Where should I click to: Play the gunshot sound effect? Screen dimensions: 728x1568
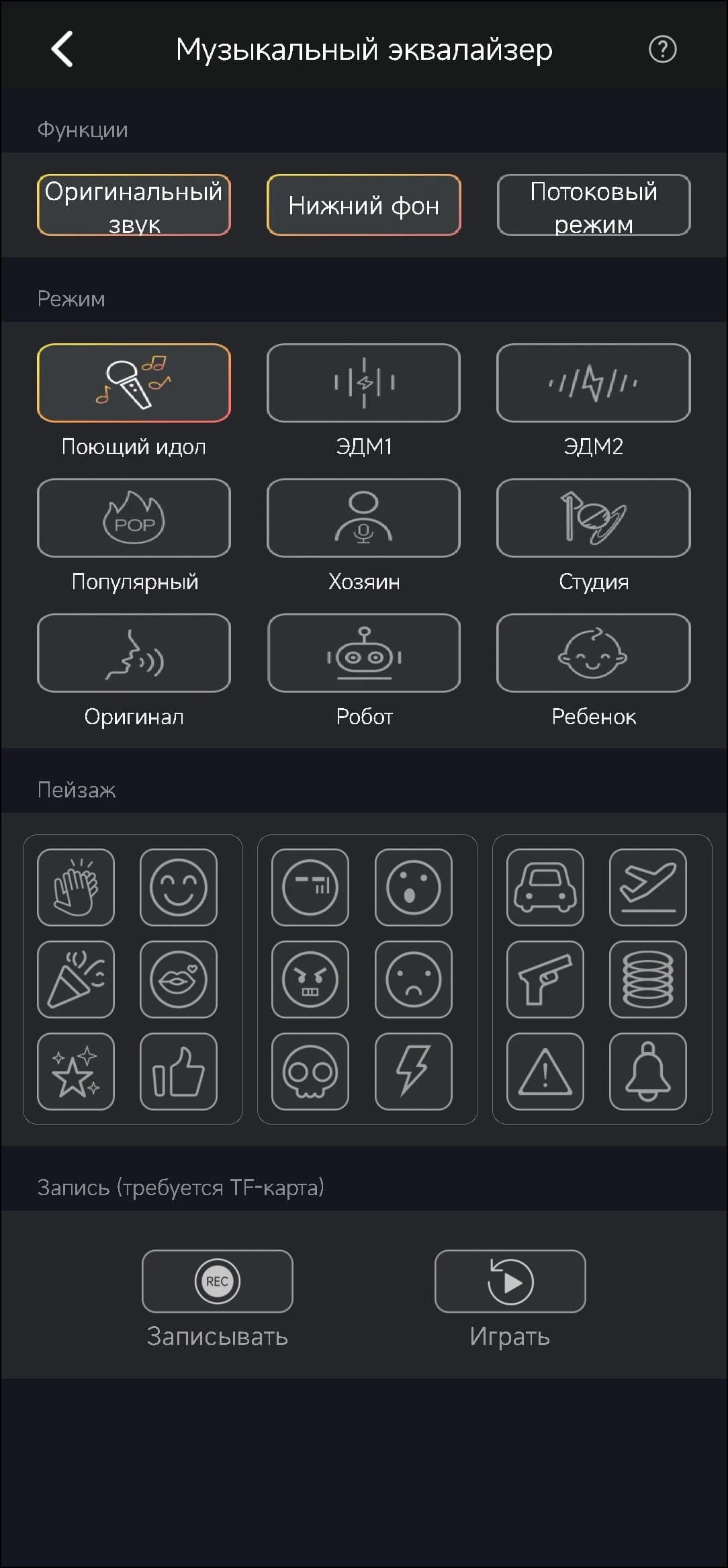point(545,979)
